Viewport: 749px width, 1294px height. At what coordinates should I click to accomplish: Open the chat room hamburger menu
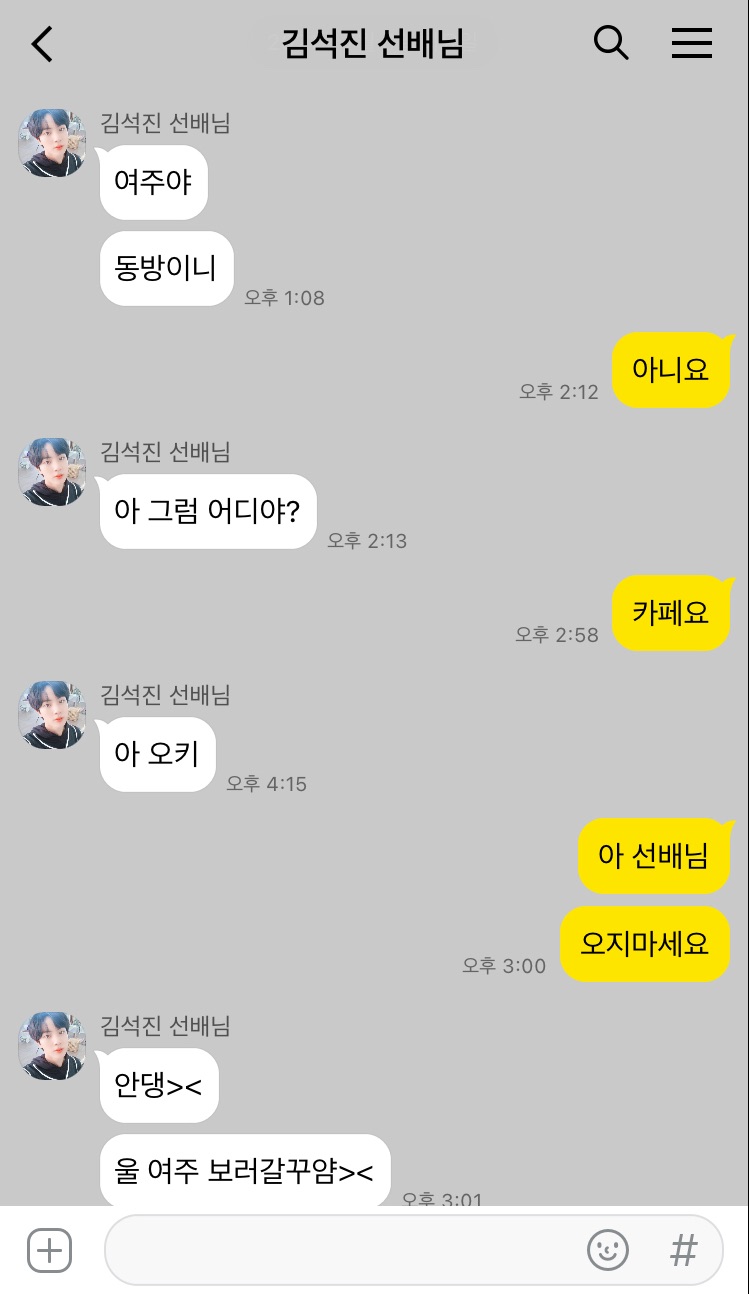[x=691, y=43]
